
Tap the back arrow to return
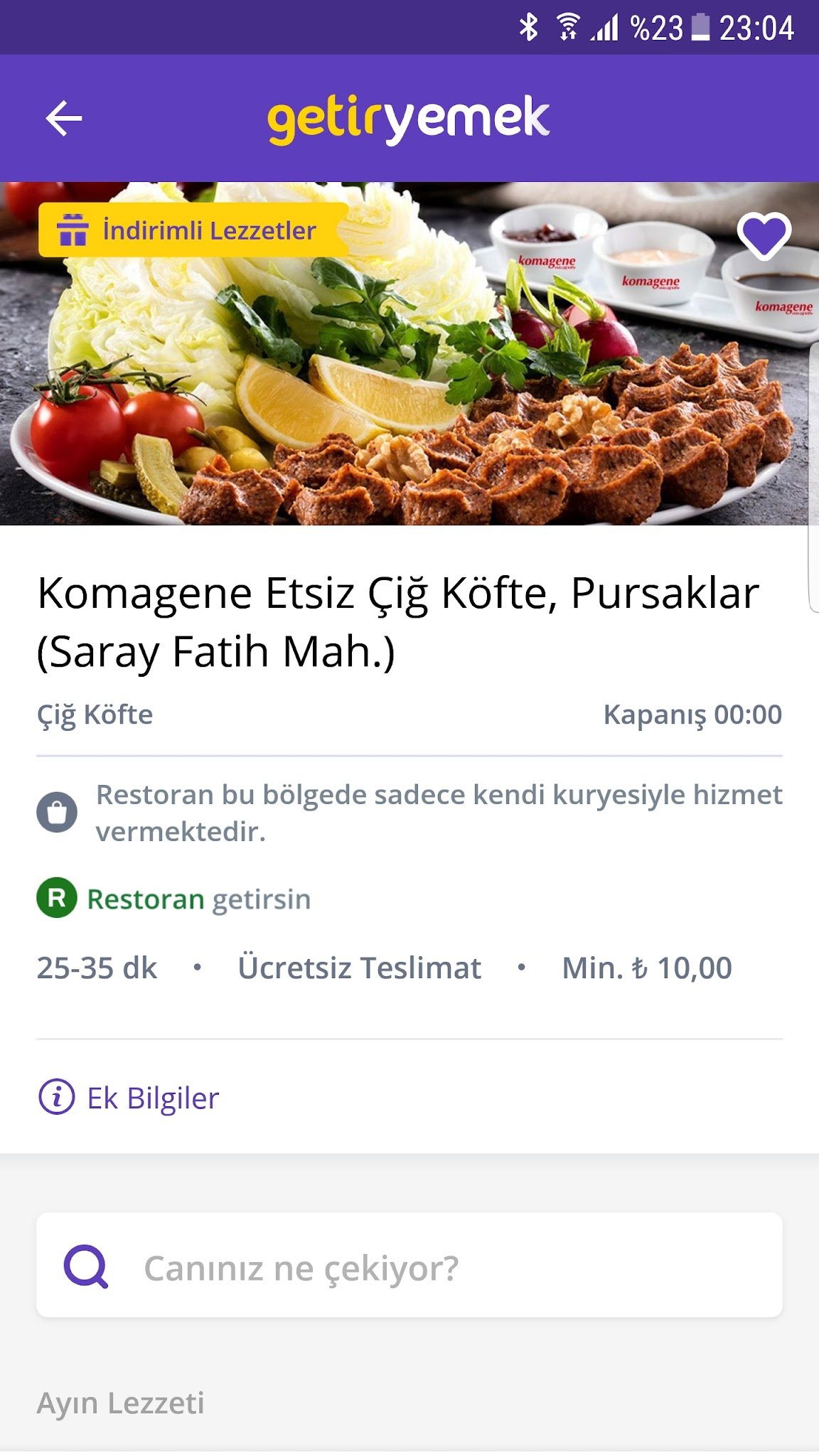[64, 119]
